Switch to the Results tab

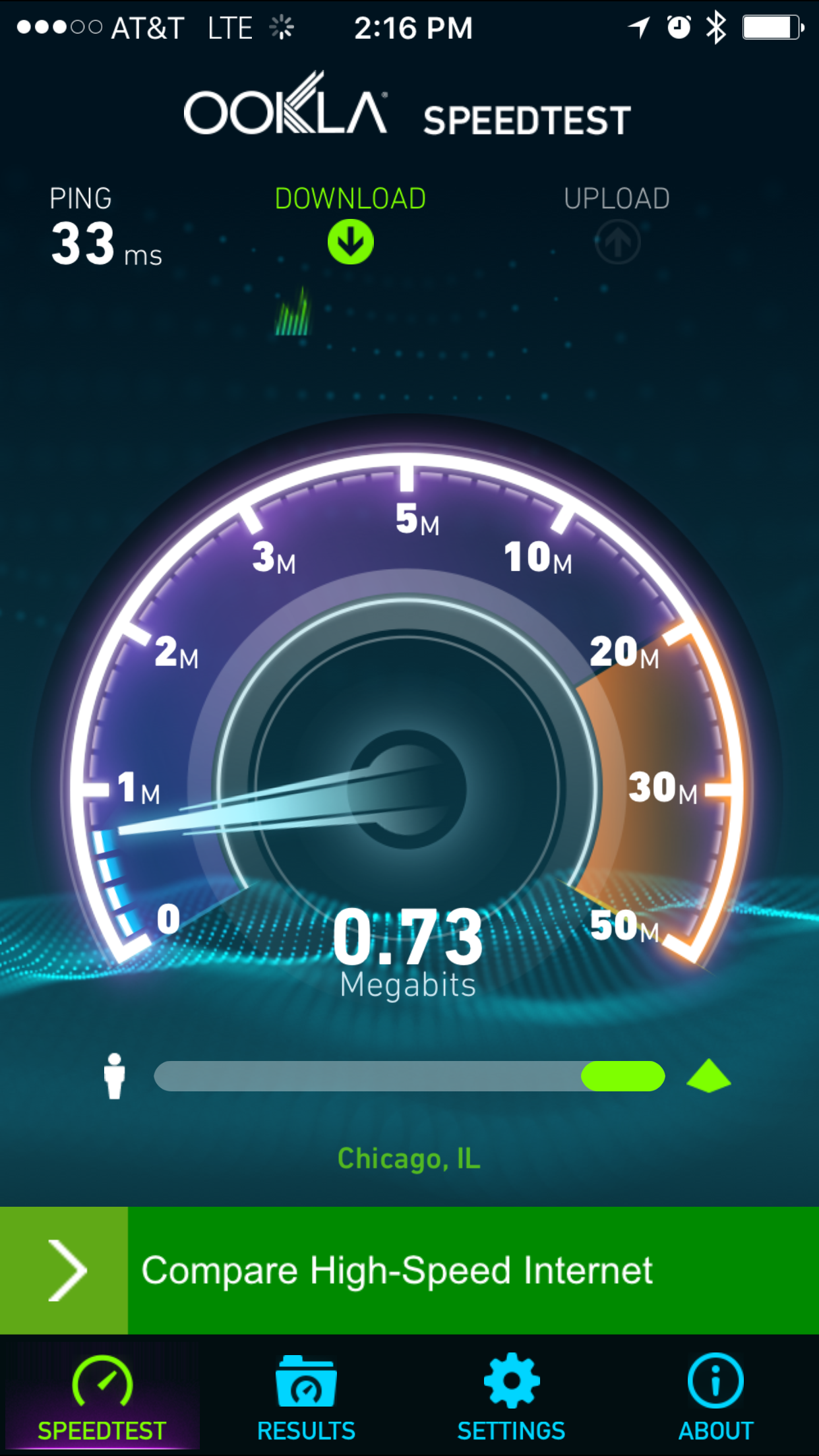coord(306,1398)
